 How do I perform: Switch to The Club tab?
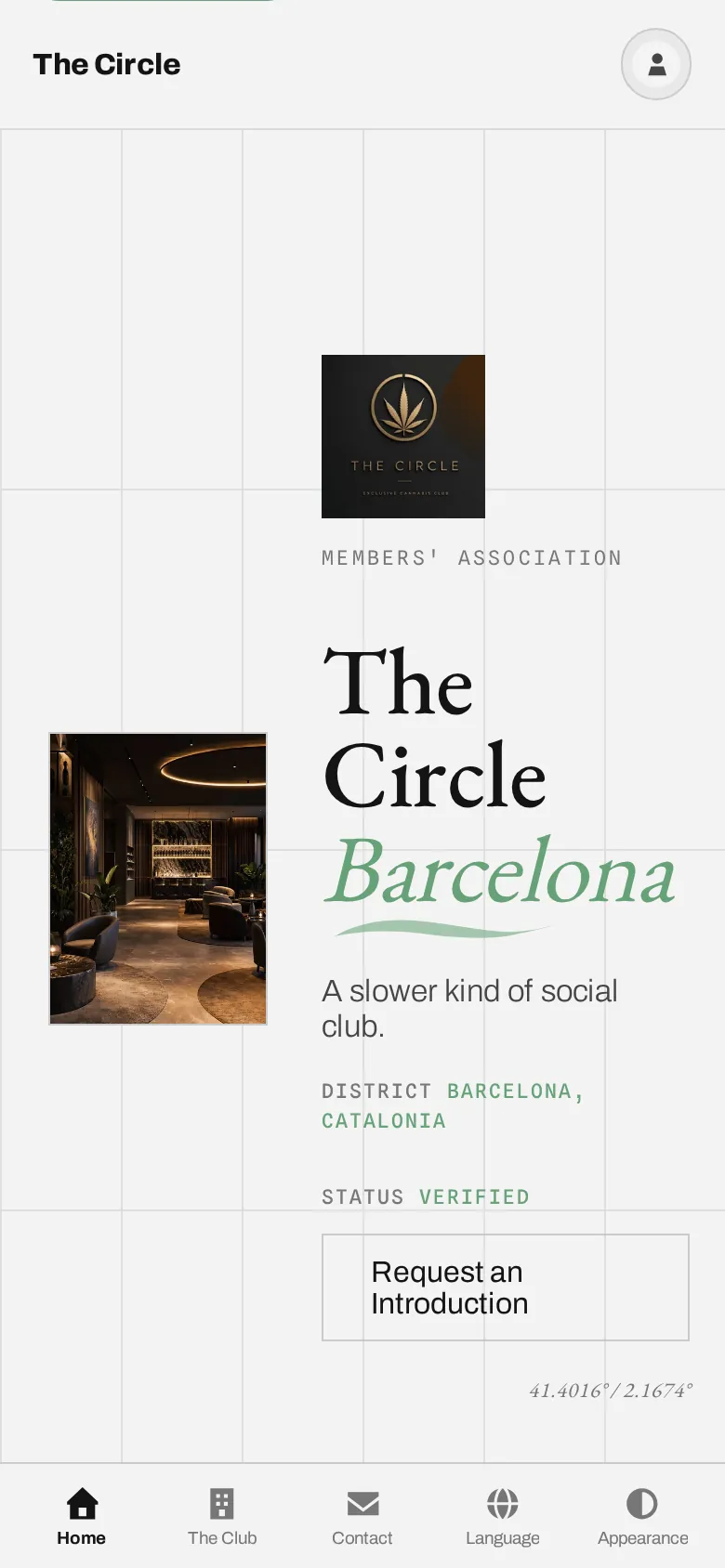(222, 1517)
